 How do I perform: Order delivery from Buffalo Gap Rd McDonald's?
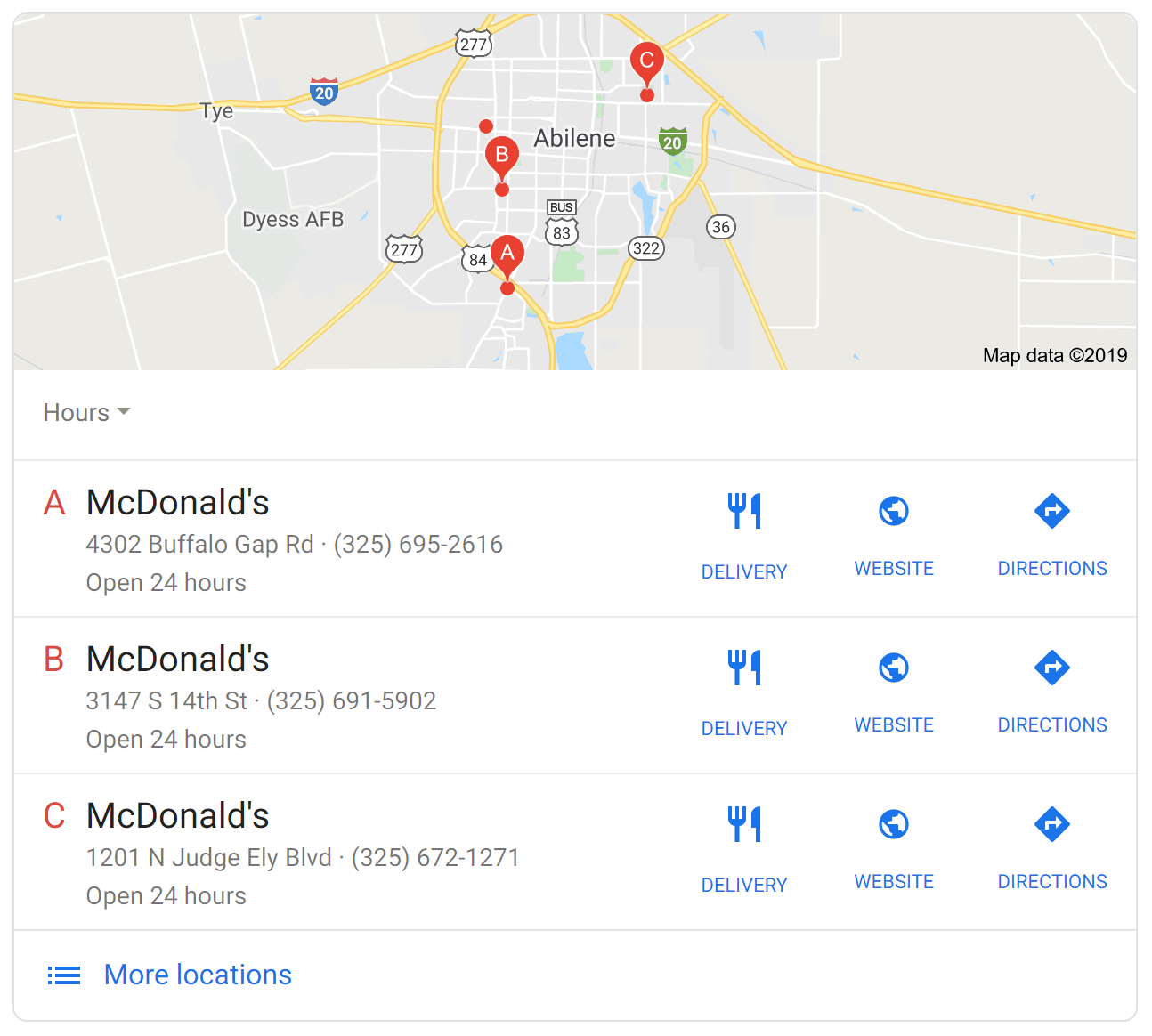pyautogui.click(x=744, y=534)
